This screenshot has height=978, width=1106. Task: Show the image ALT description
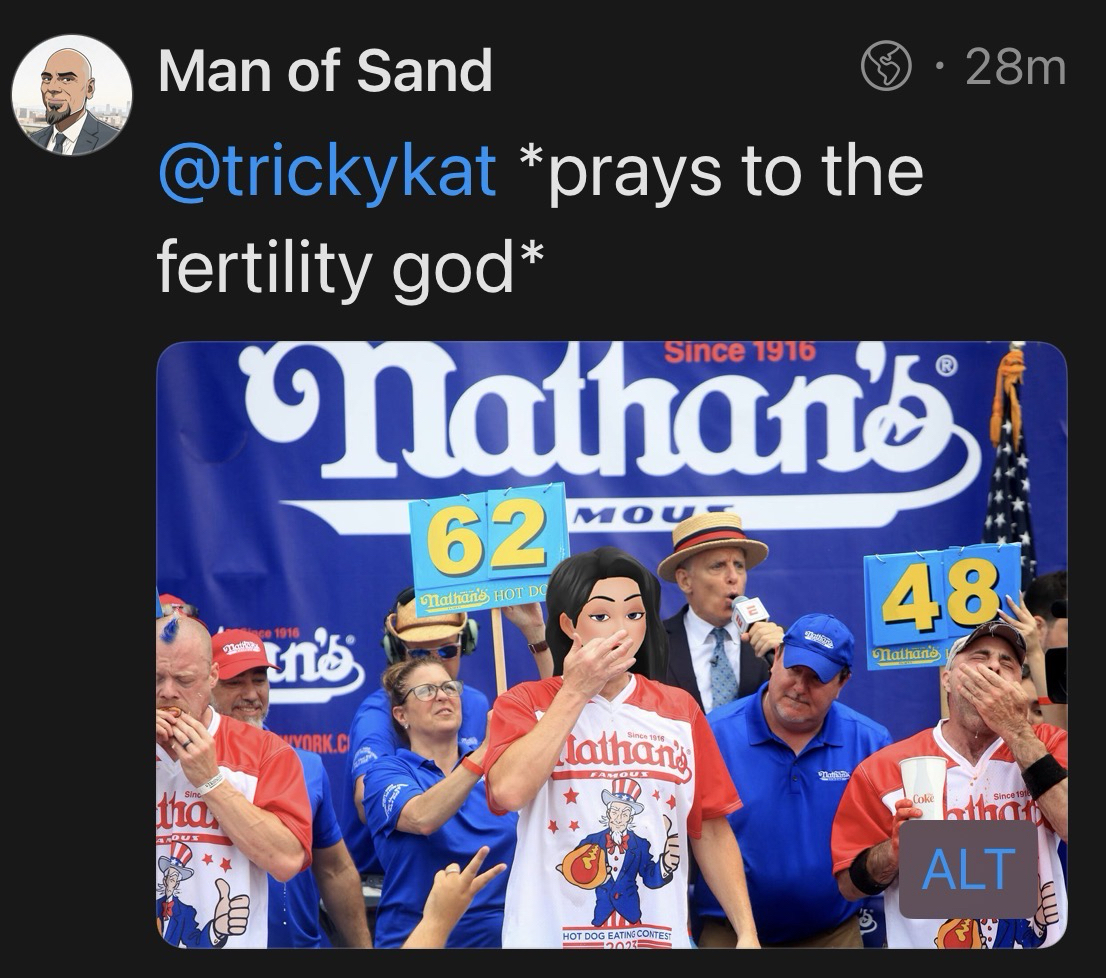click(x=968, y=869)
